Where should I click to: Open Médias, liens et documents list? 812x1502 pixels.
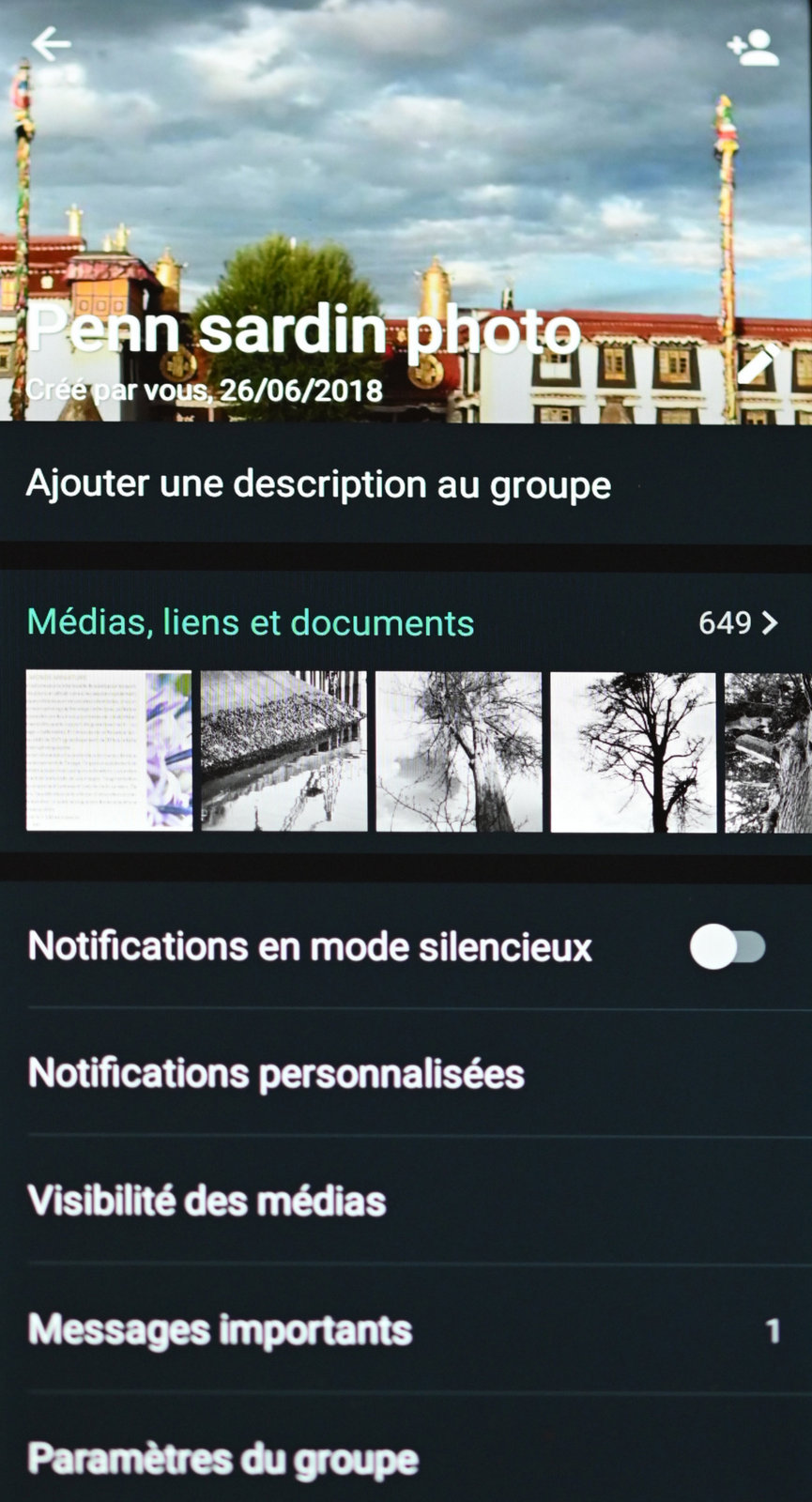coord(406,622)
